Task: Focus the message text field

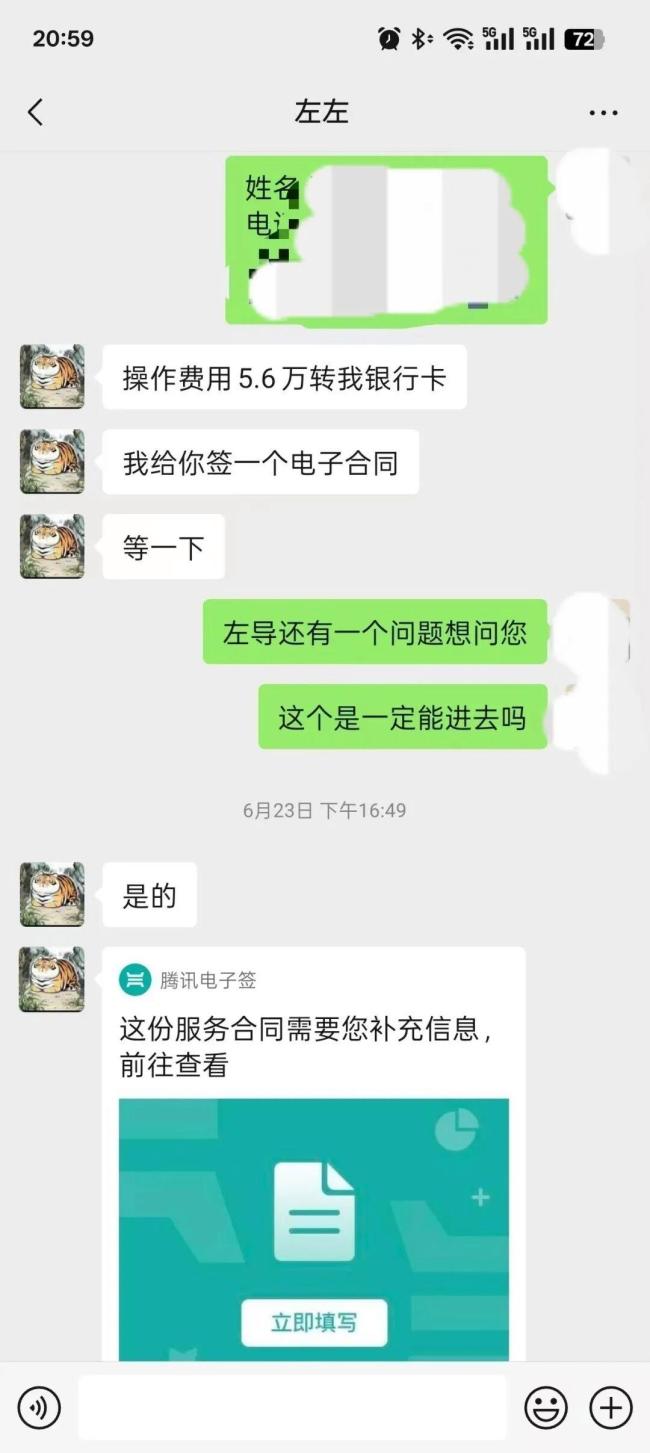Action: coord(292,1407)
